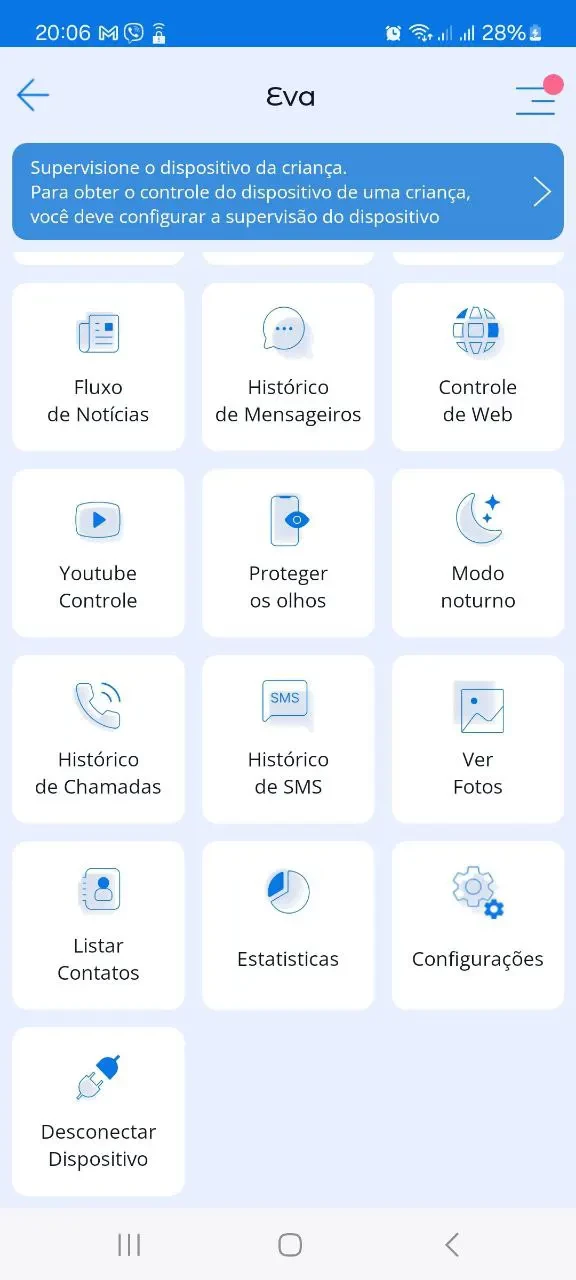Image resolution: width=576 pixels, height=1280 pixels.
Task: Open Fluxo de Notícias
Action: tap(98, 367)
